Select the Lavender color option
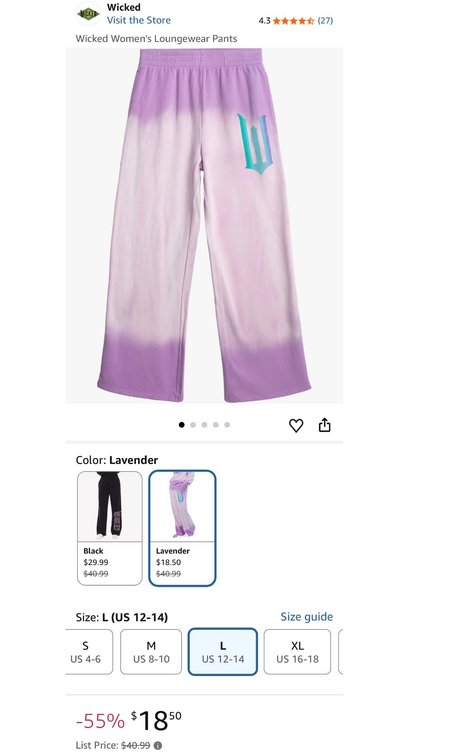 click(x=182, y=528)
